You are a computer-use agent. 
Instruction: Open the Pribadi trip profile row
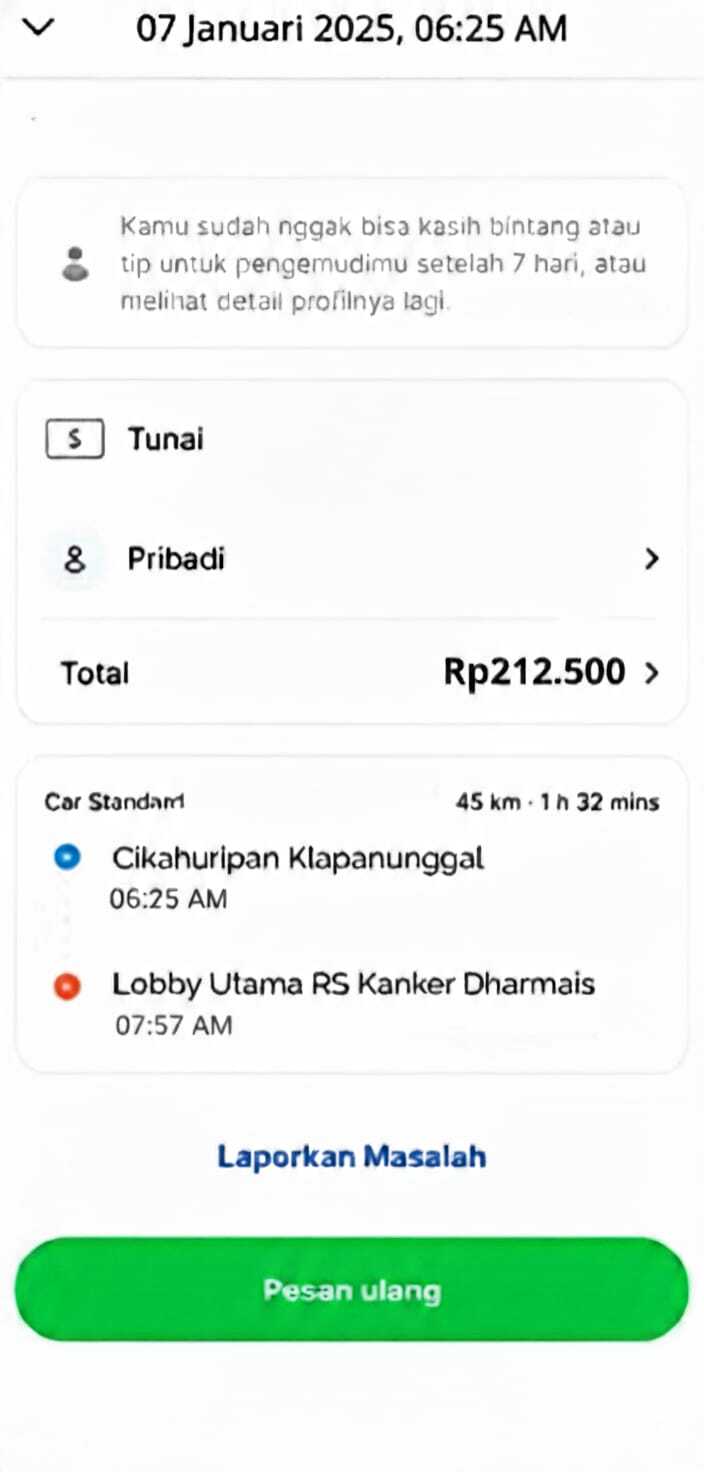351,559
